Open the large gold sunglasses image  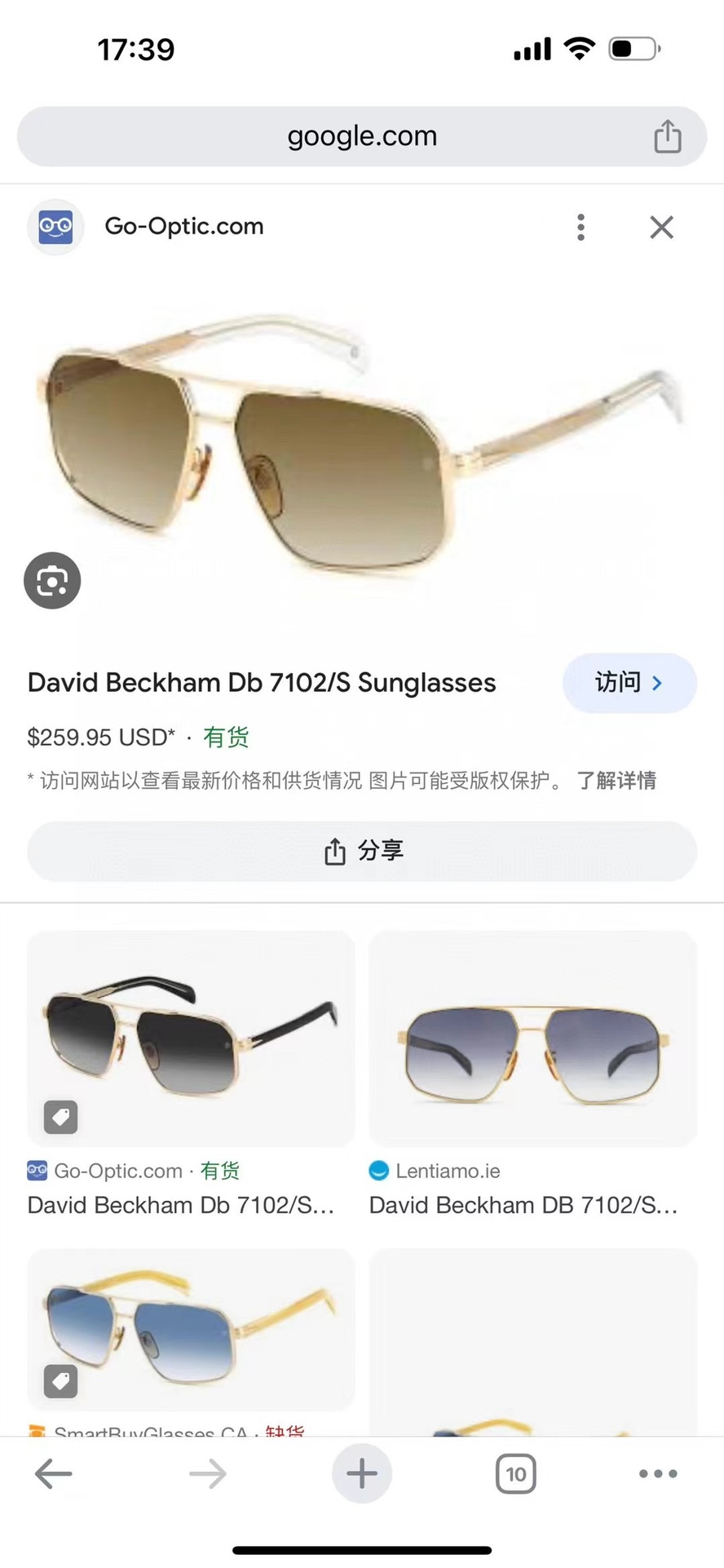[x=359, y=449]
